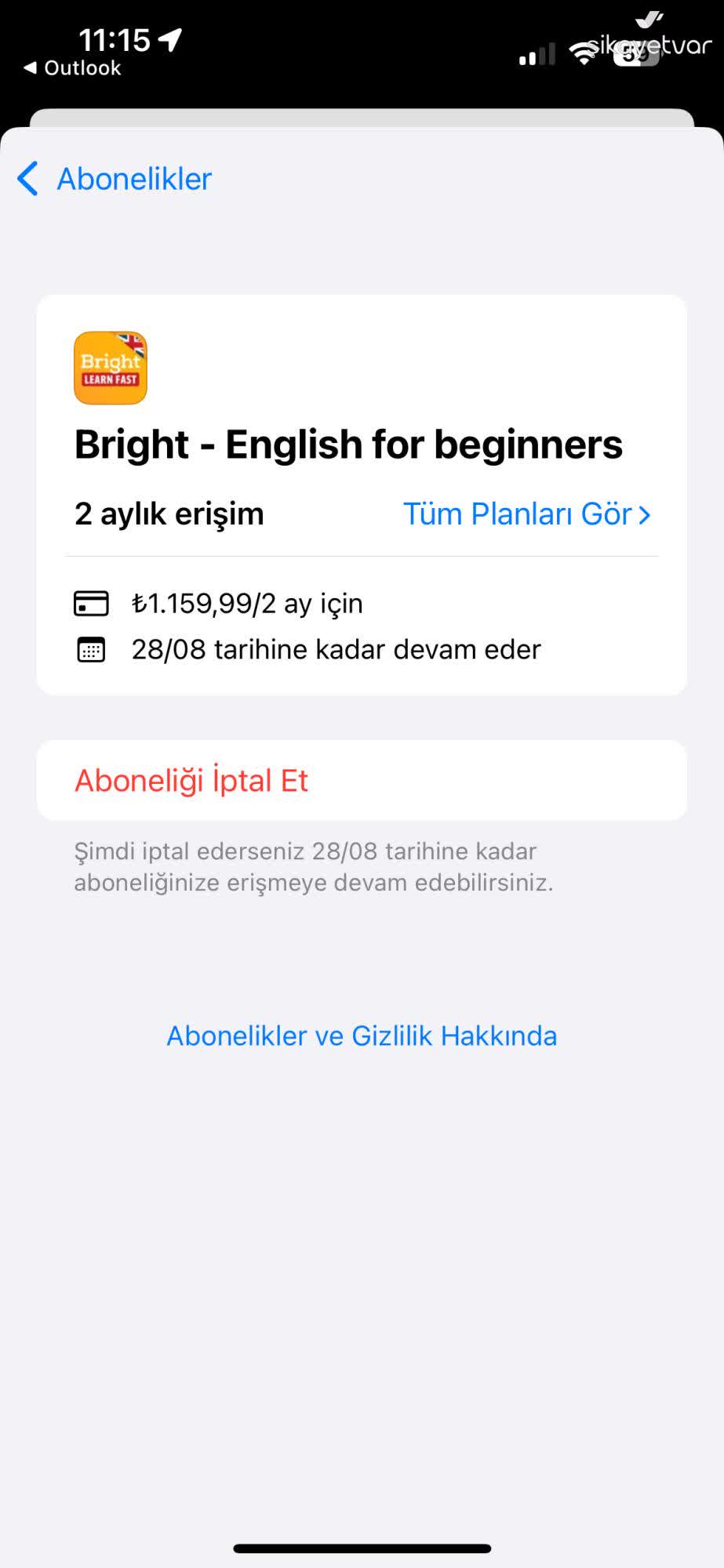
Task: Open Abonelikler ve Gizlilik Hakkında
Action: click(362, 1036)
